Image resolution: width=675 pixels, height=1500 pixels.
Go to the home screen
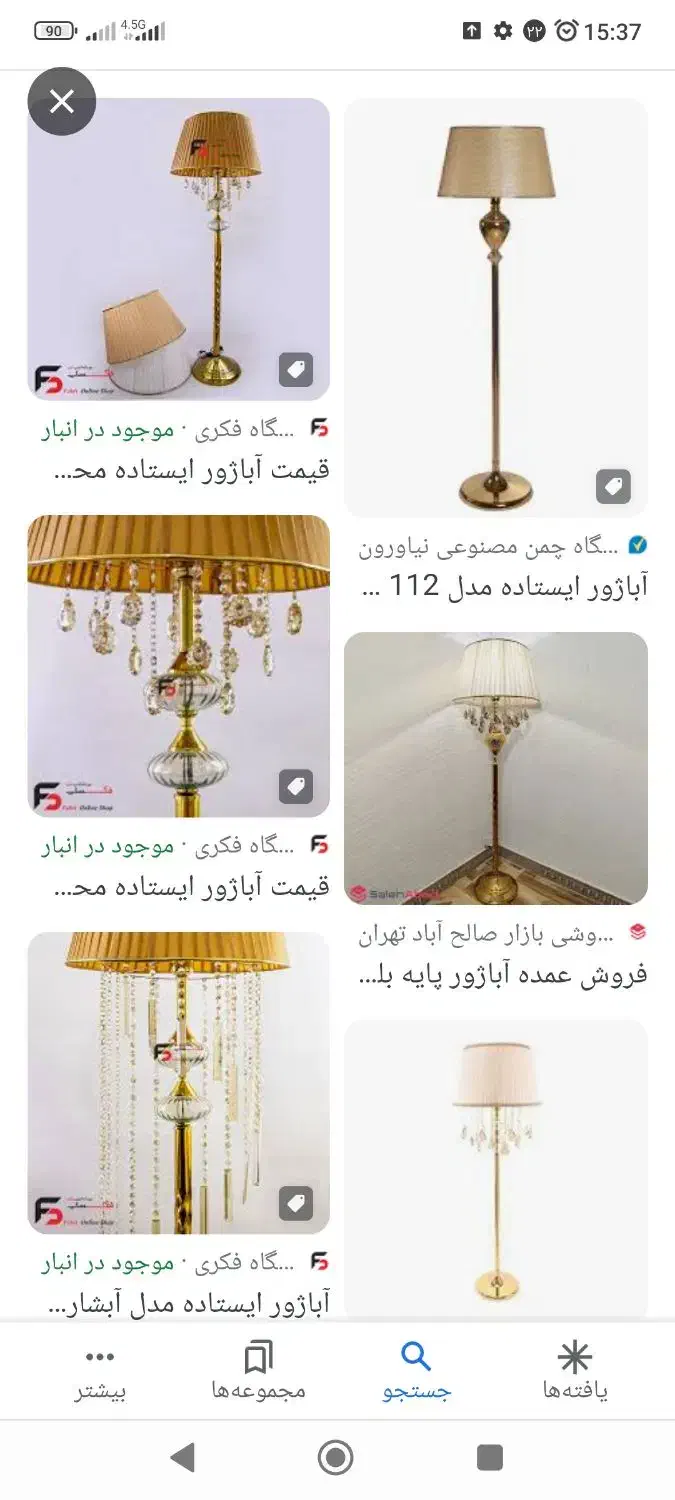tap(336, 1457)
